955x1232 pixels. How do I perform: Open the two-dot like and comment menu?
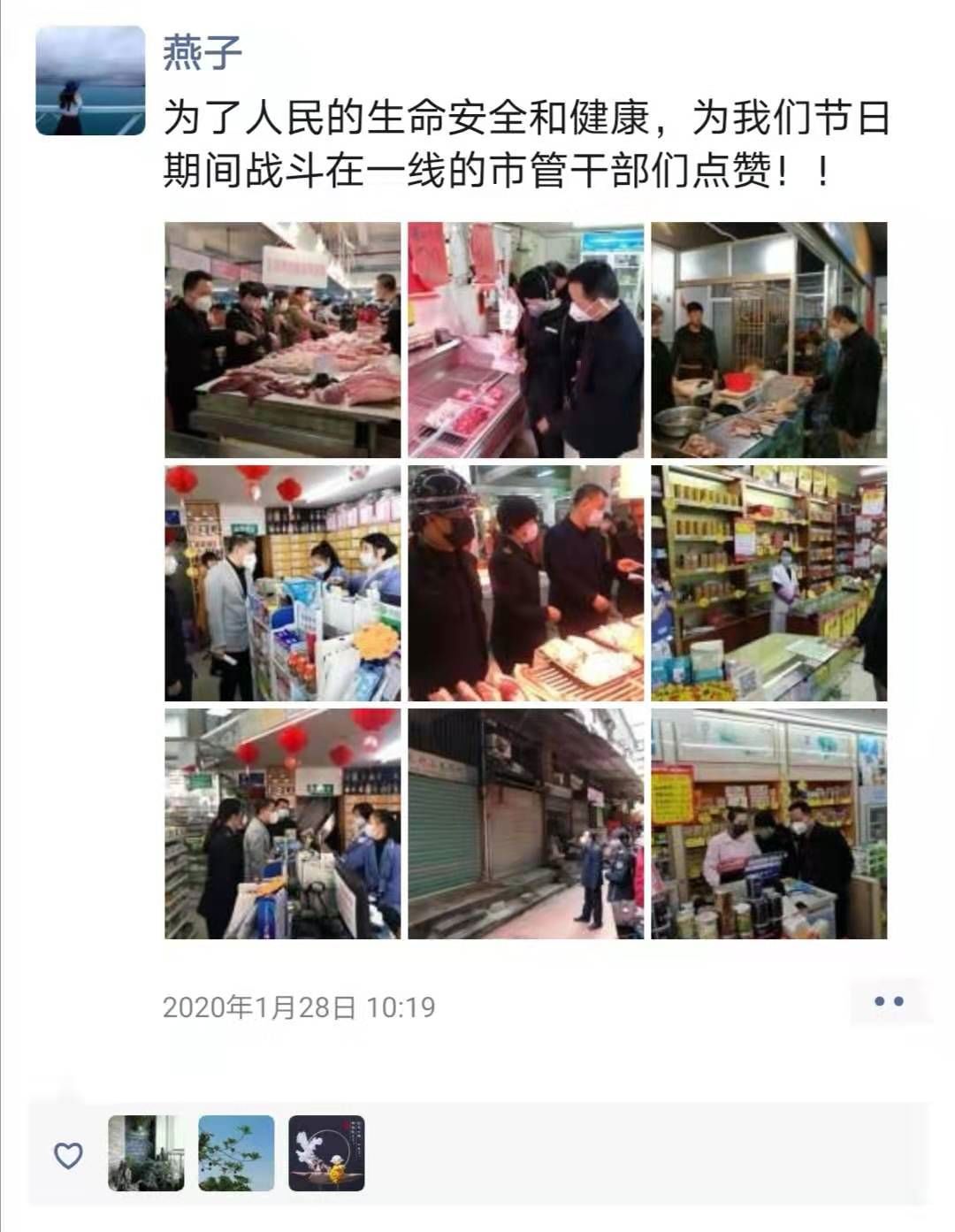pos(888,1002)
